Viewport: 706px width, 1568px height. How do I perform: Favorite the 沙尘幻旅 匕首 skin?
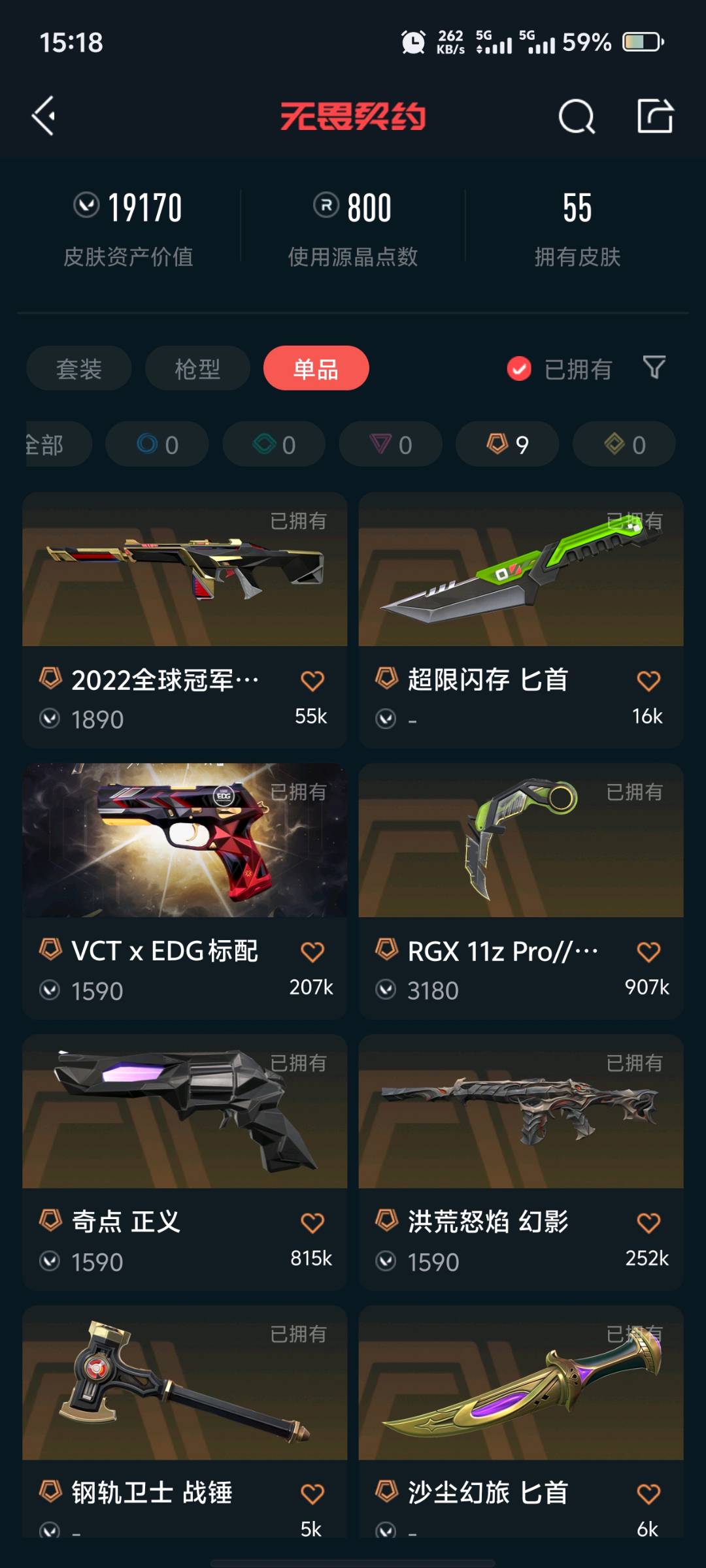pyautogui.click(x=648, y=1494)
